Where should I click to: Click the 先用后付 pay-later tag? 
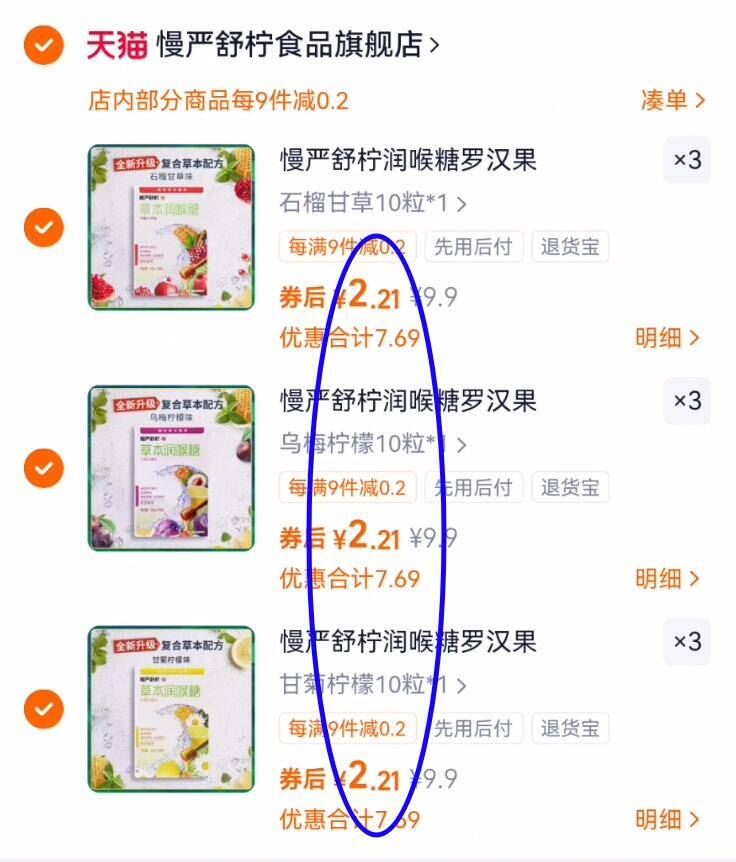coord(473,247)
